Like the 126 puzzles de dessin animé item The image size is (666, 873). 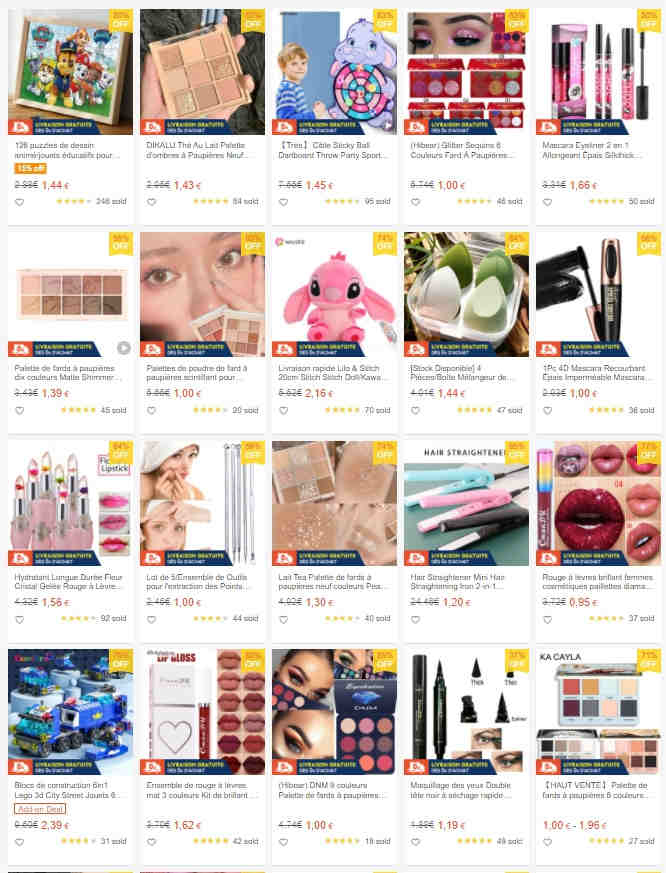coord(19,202)
